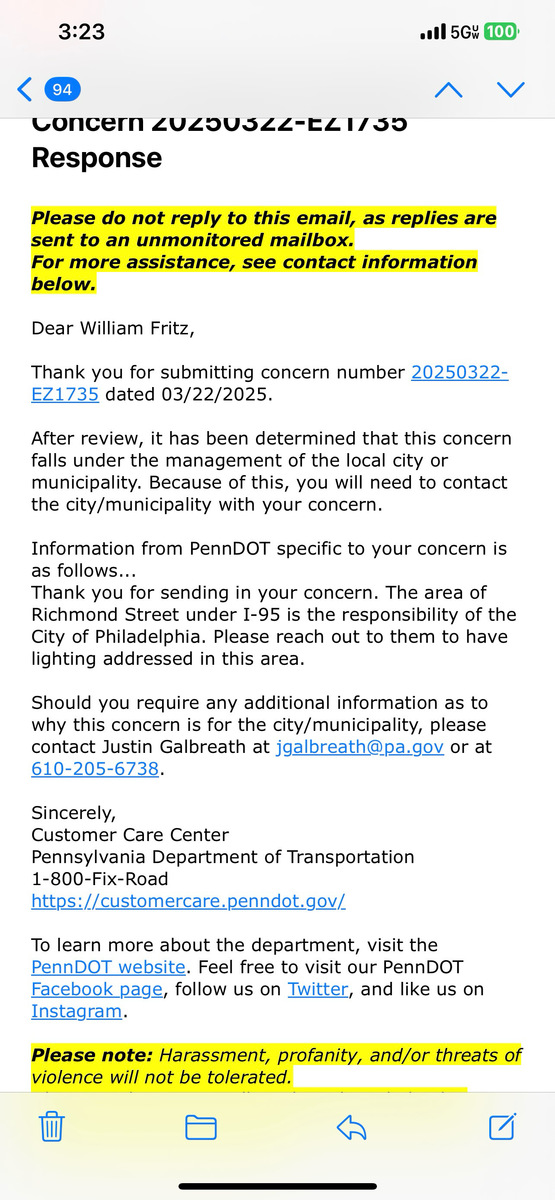Open the PennDOT Facebook page link
This screenshot has width=555, height=1200.
pos(97,989)
